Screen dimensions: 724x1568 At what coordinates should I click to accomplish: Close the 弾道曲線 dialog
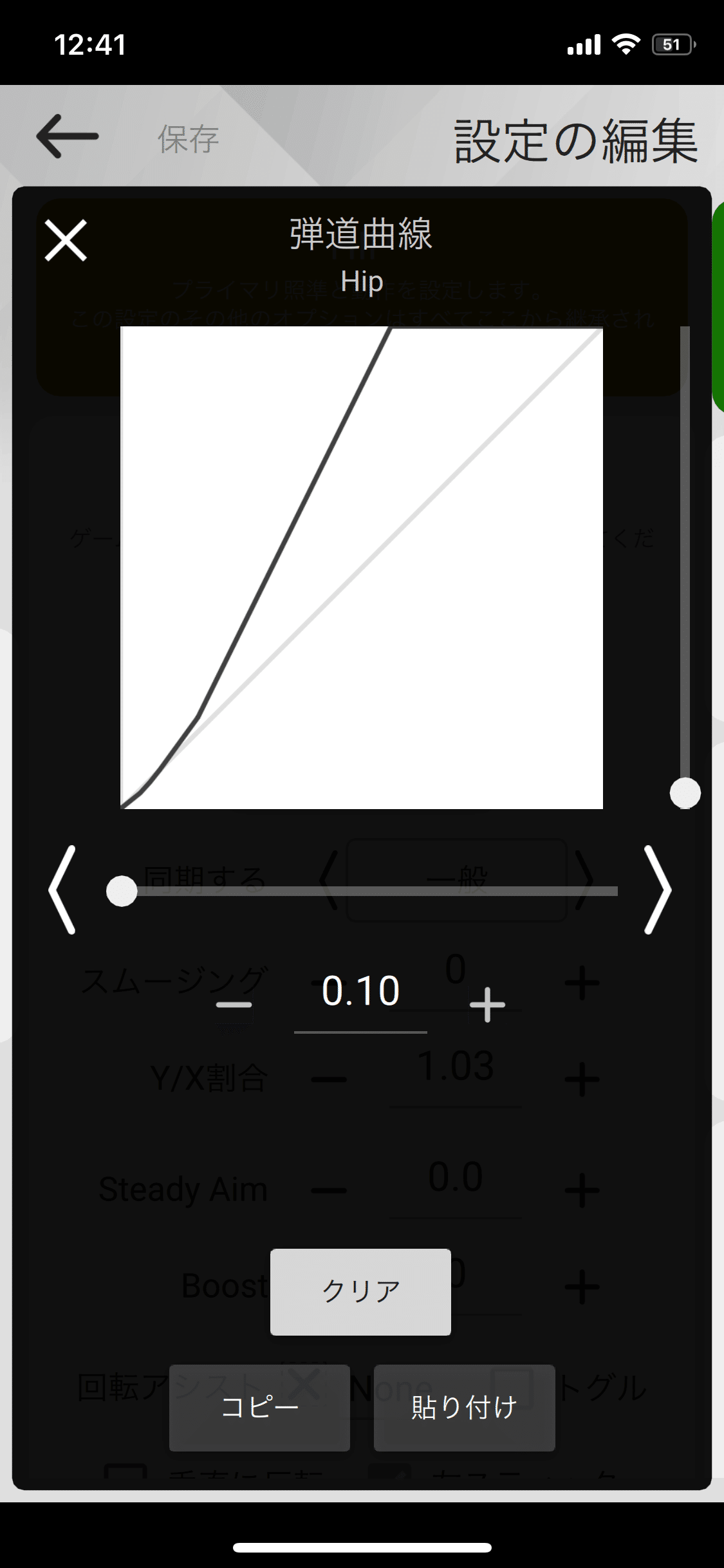point(66,240)
